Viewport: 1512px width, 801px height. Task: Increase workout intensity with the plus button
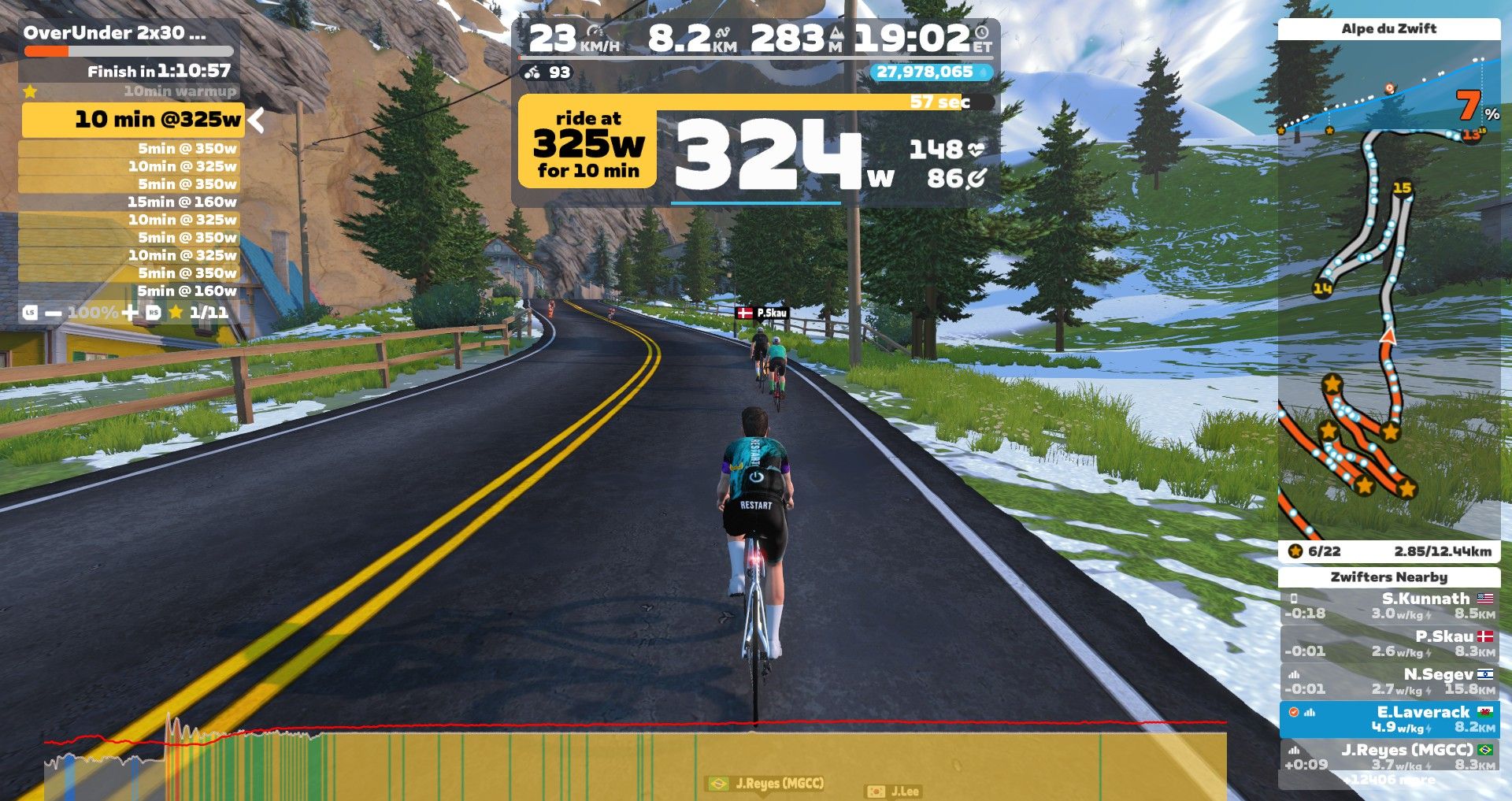pos(130,313)
